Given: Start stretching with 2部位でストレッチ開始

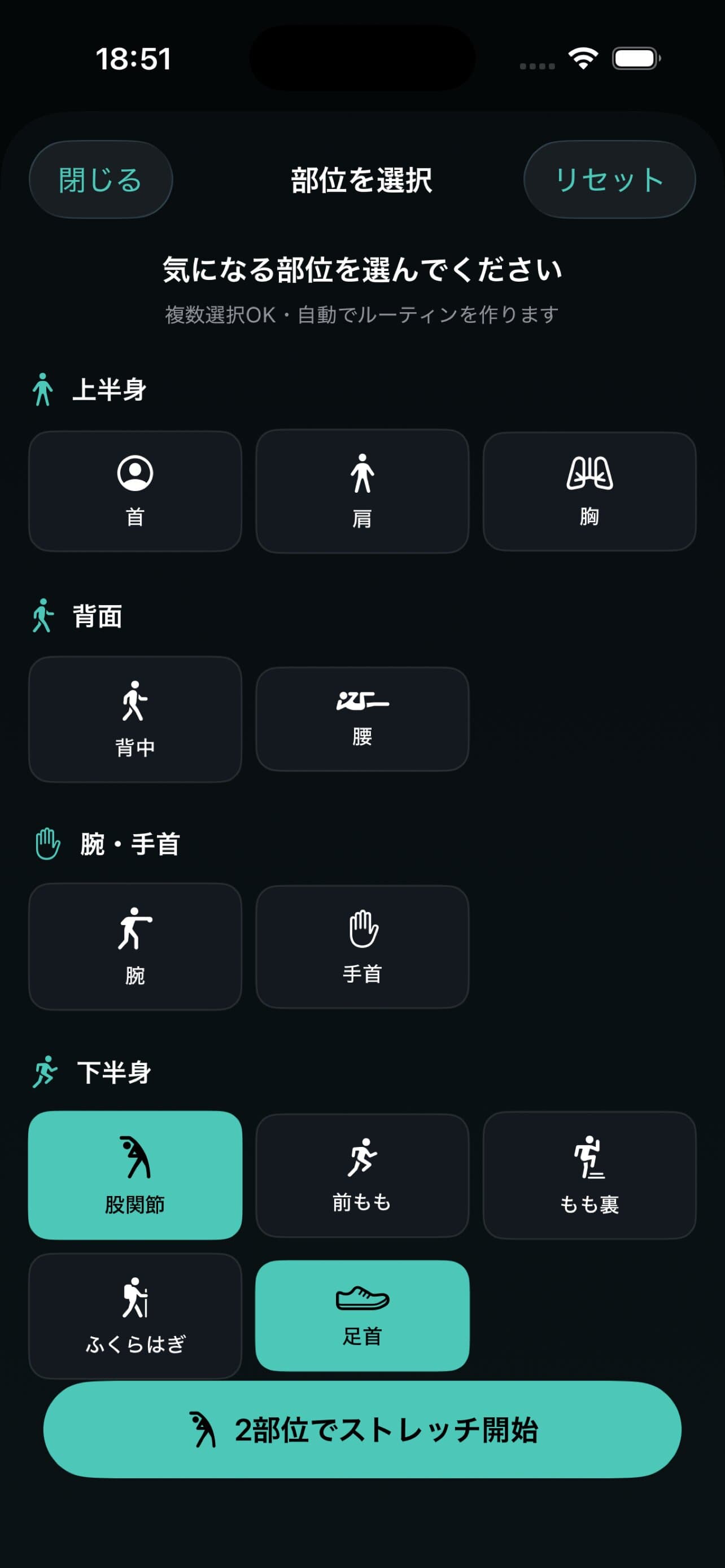Looking at the screenshot, I should tap(362, 1429).
